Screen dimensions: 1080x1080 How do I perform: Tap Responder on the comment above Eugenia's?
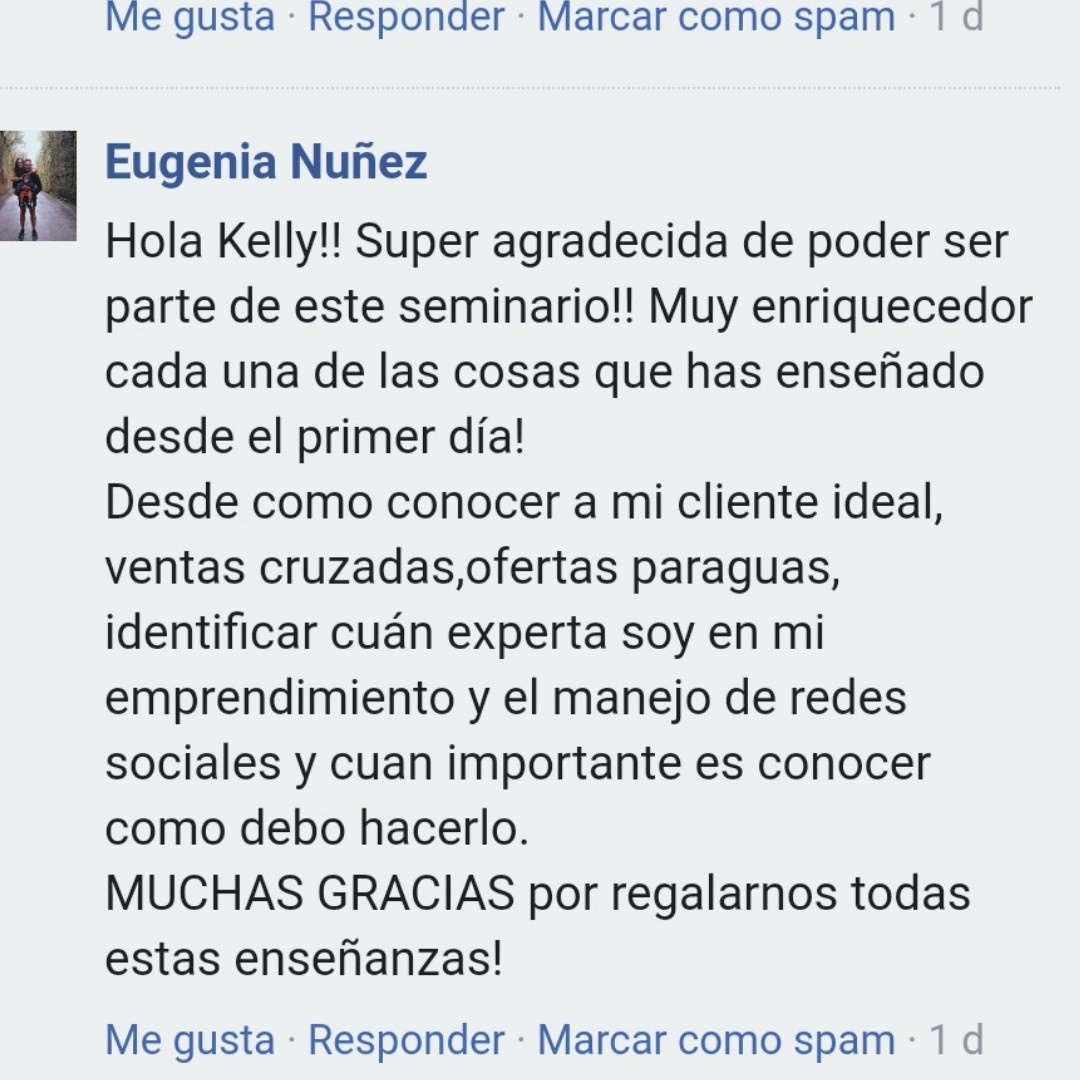coord(406,17)
